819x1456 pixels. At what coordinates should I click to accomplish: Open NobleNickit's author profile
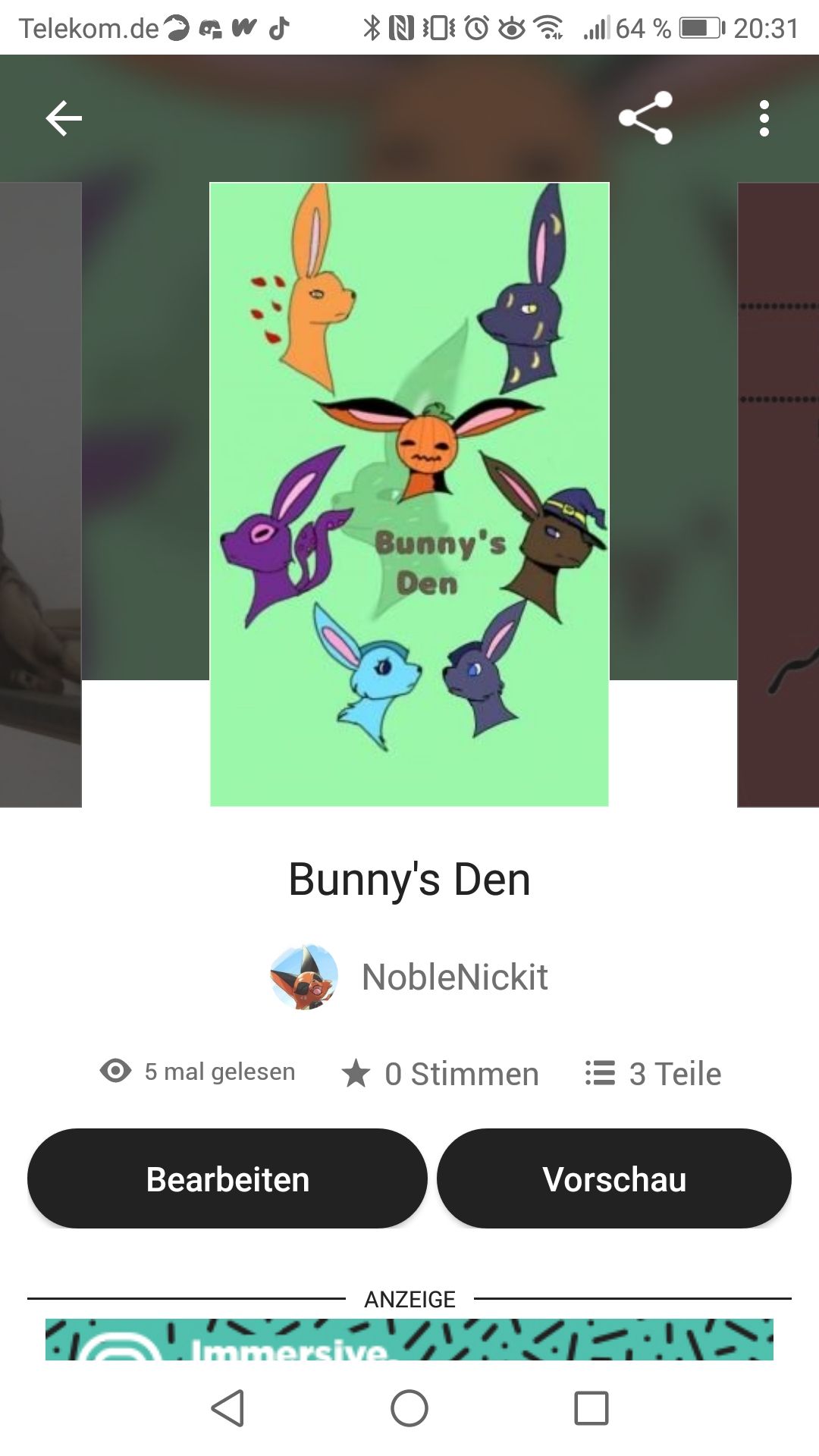point(409,977)
